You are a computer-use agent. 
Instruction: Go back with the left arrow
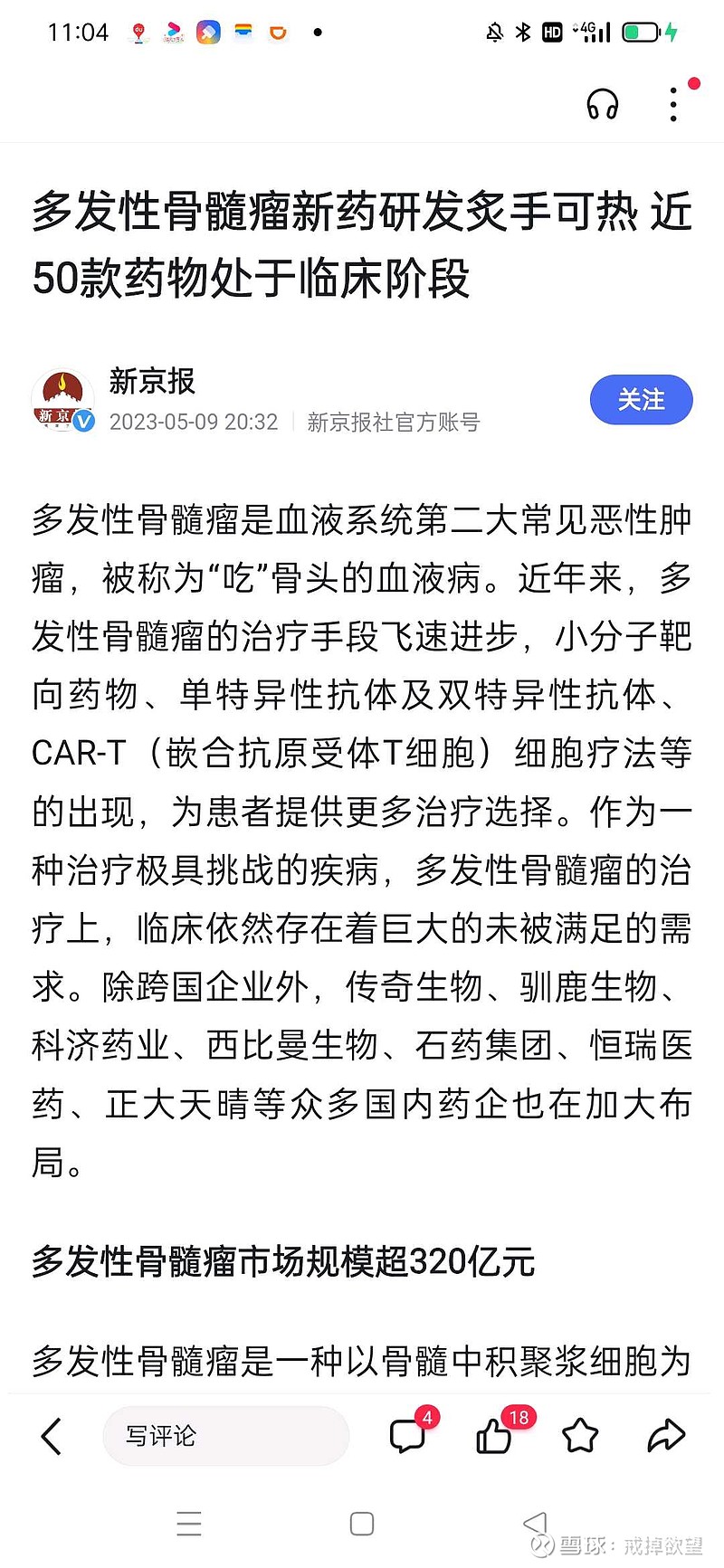52,1436
